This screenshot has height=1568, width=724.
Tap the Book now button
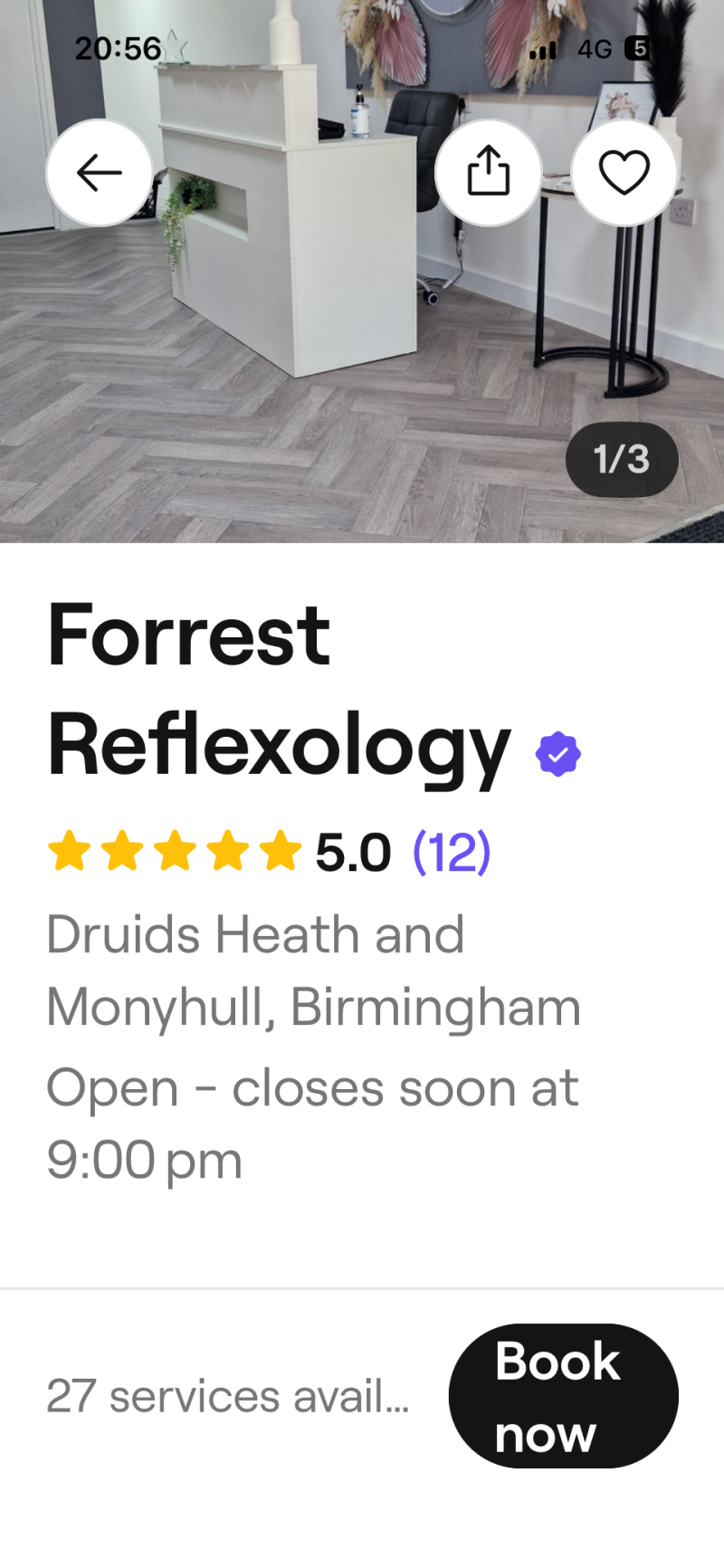coord(563,1396)
